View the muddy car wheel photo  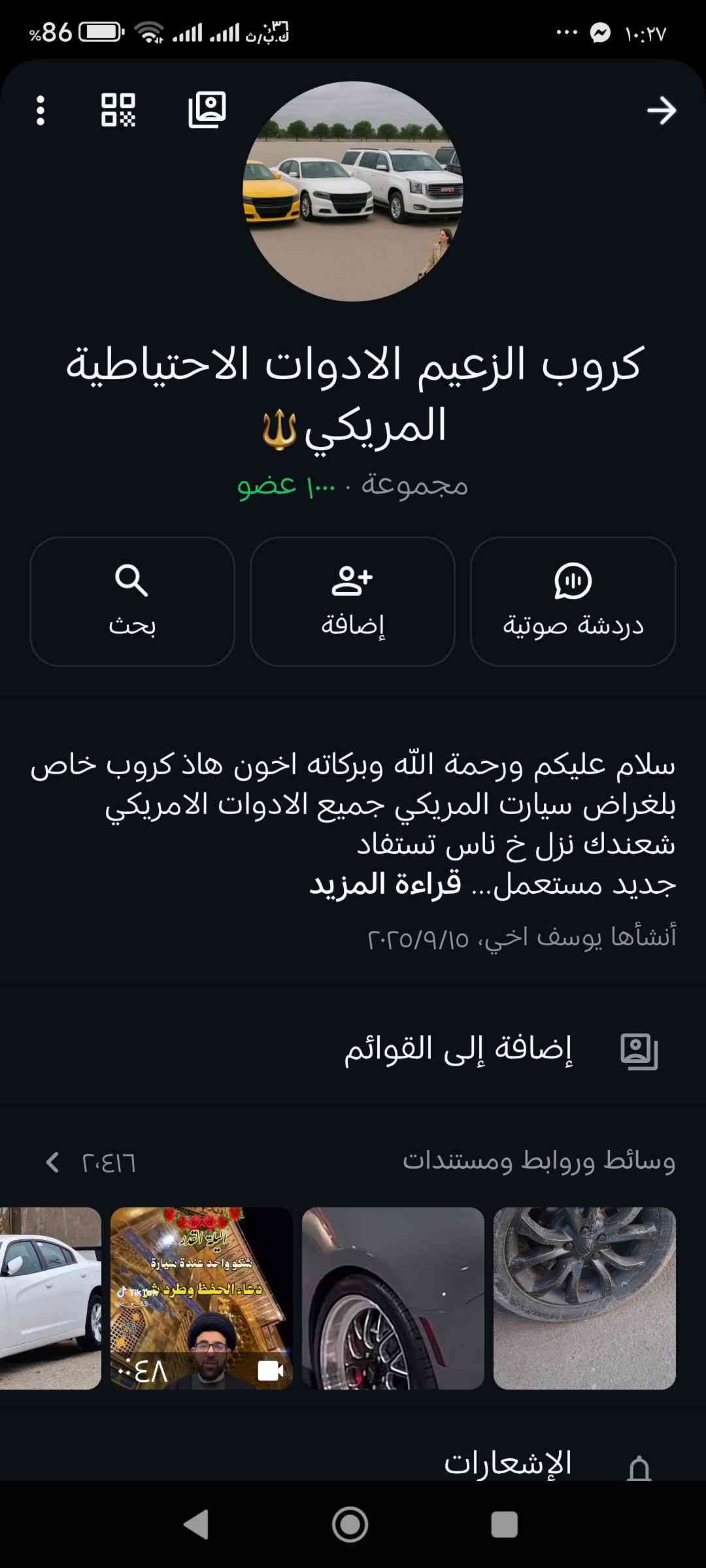(x=584, y=1298)
